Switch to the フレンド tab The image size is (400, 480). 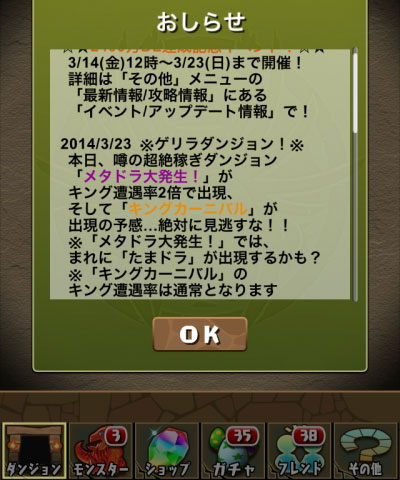(x=300, y=451)
